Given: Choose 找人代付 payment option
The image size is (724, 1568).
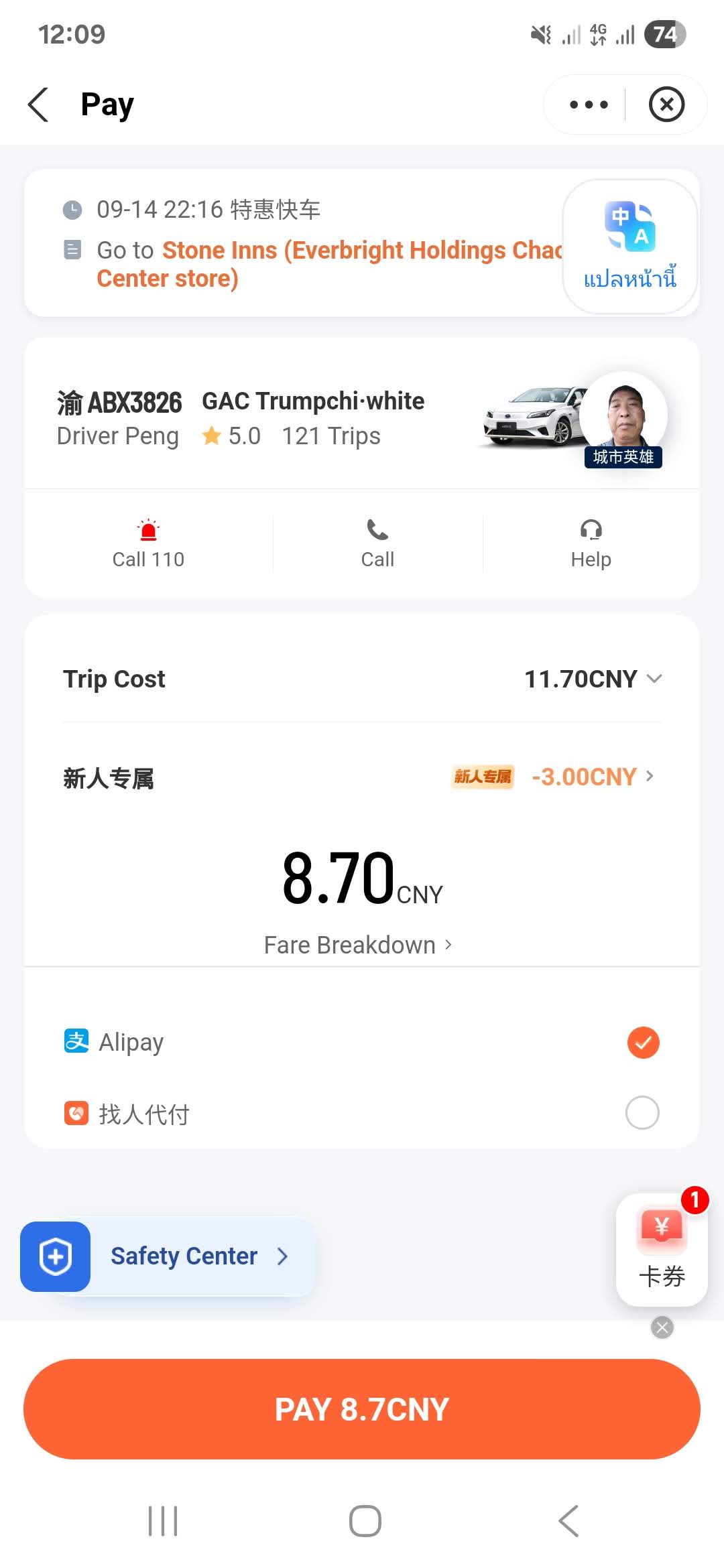Looking at the screenshot, I should point(642,1113).
